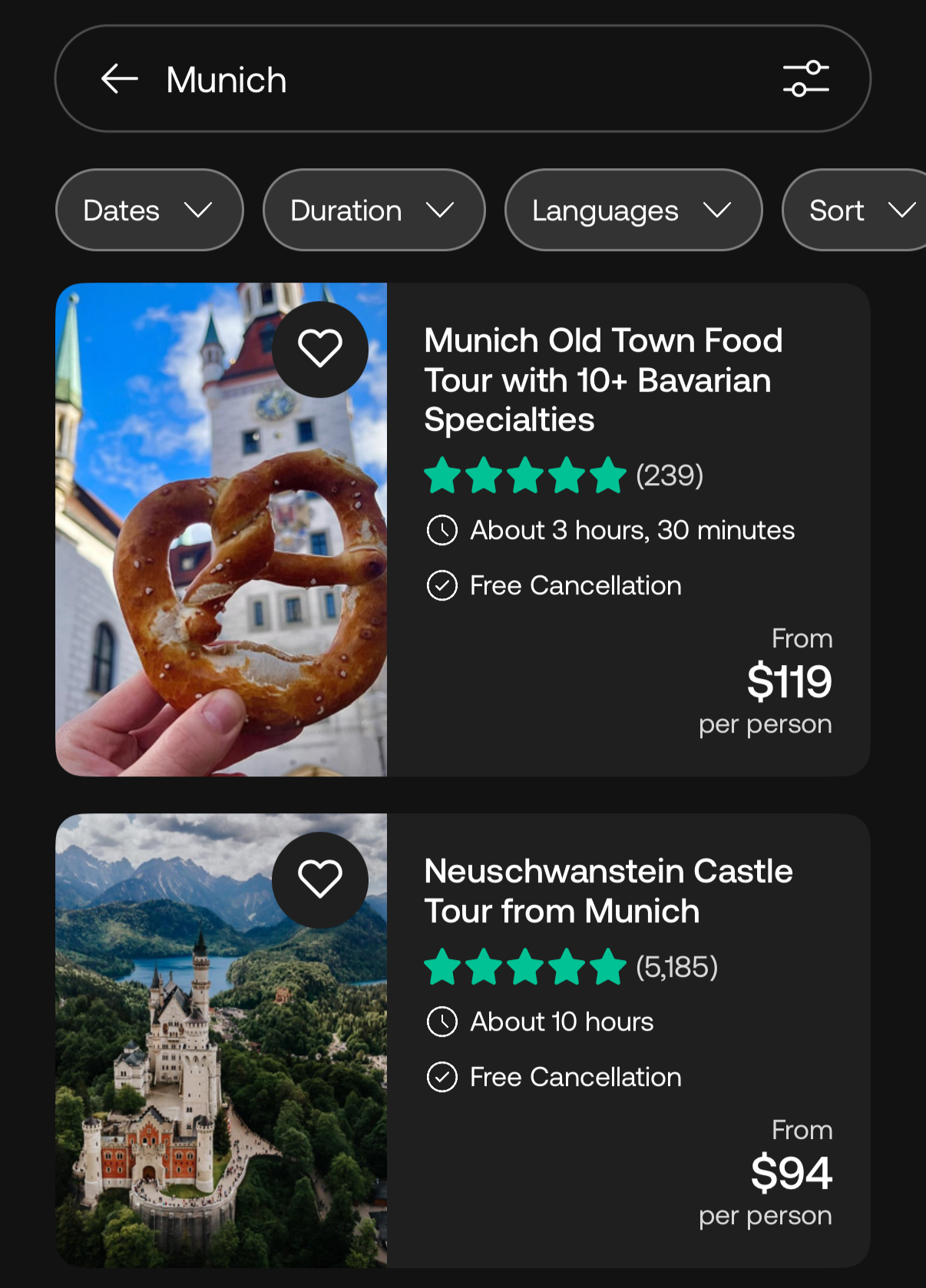The height and width of the screenshot is (1288, 926).
Task: Open the filter settings icon
Action: point(805,79)
